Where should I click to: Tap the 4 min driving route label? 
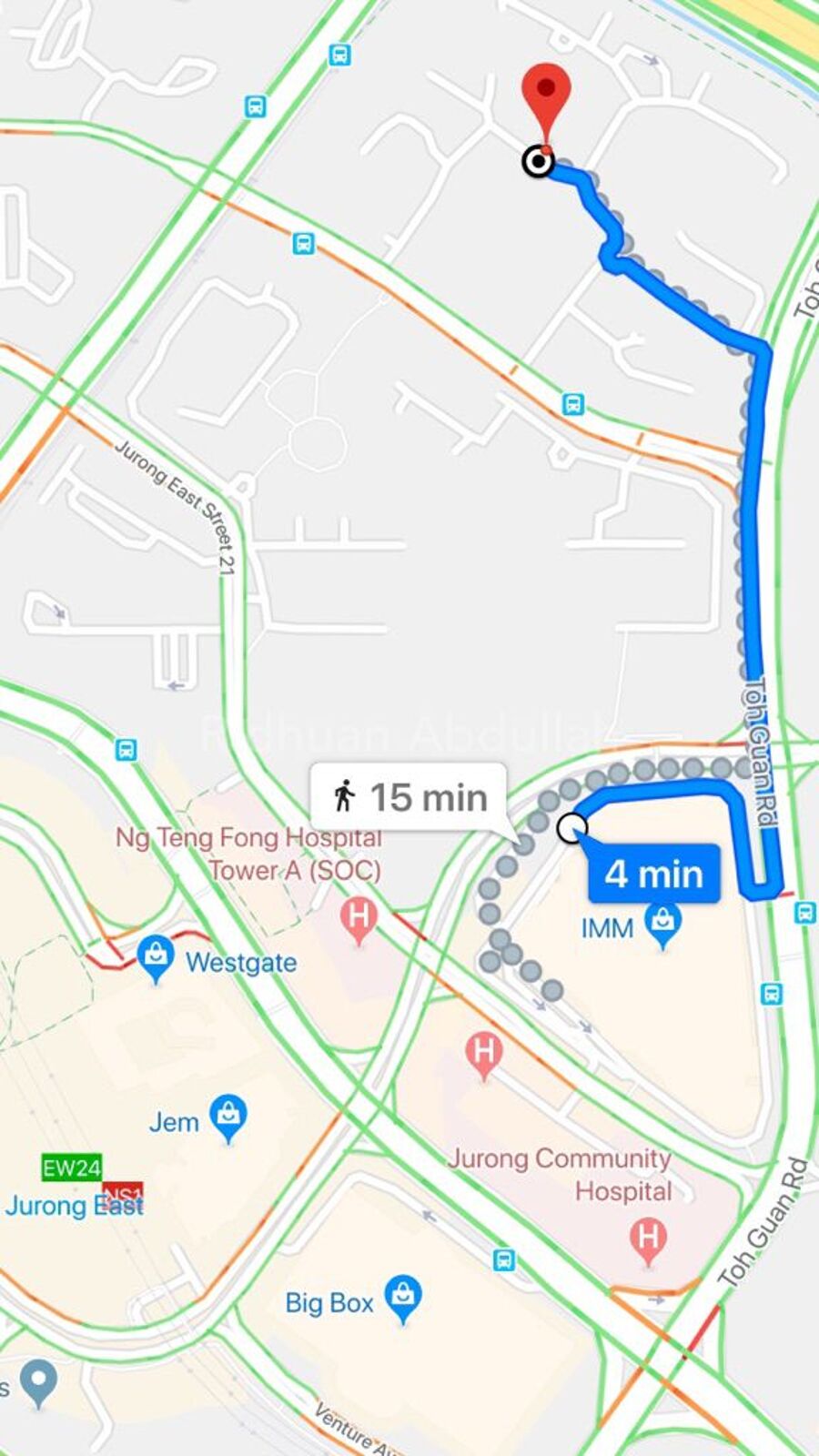(x=653, y=875)
